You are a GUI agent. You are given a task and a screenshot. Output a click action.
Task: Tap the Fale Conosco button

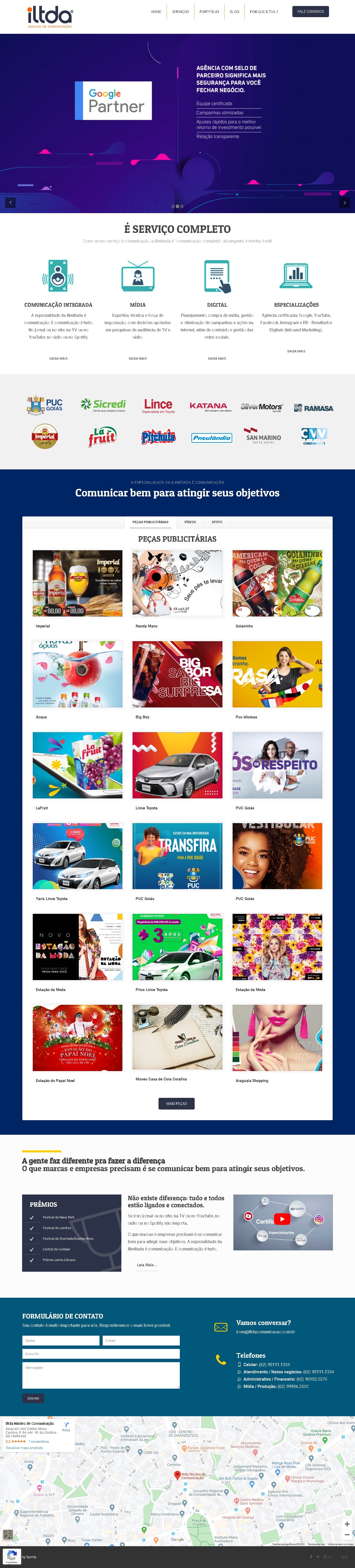point(311,11)
